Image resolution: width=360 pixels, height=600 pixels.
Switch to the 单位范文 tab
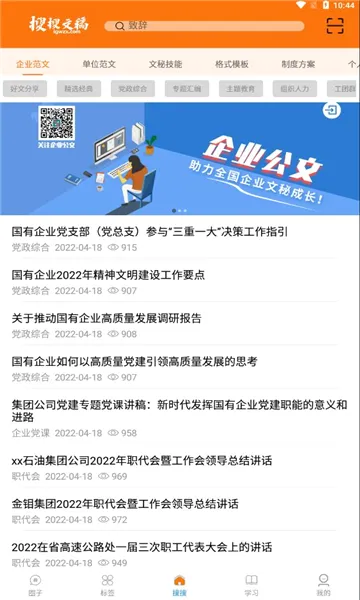pos(99,64)
